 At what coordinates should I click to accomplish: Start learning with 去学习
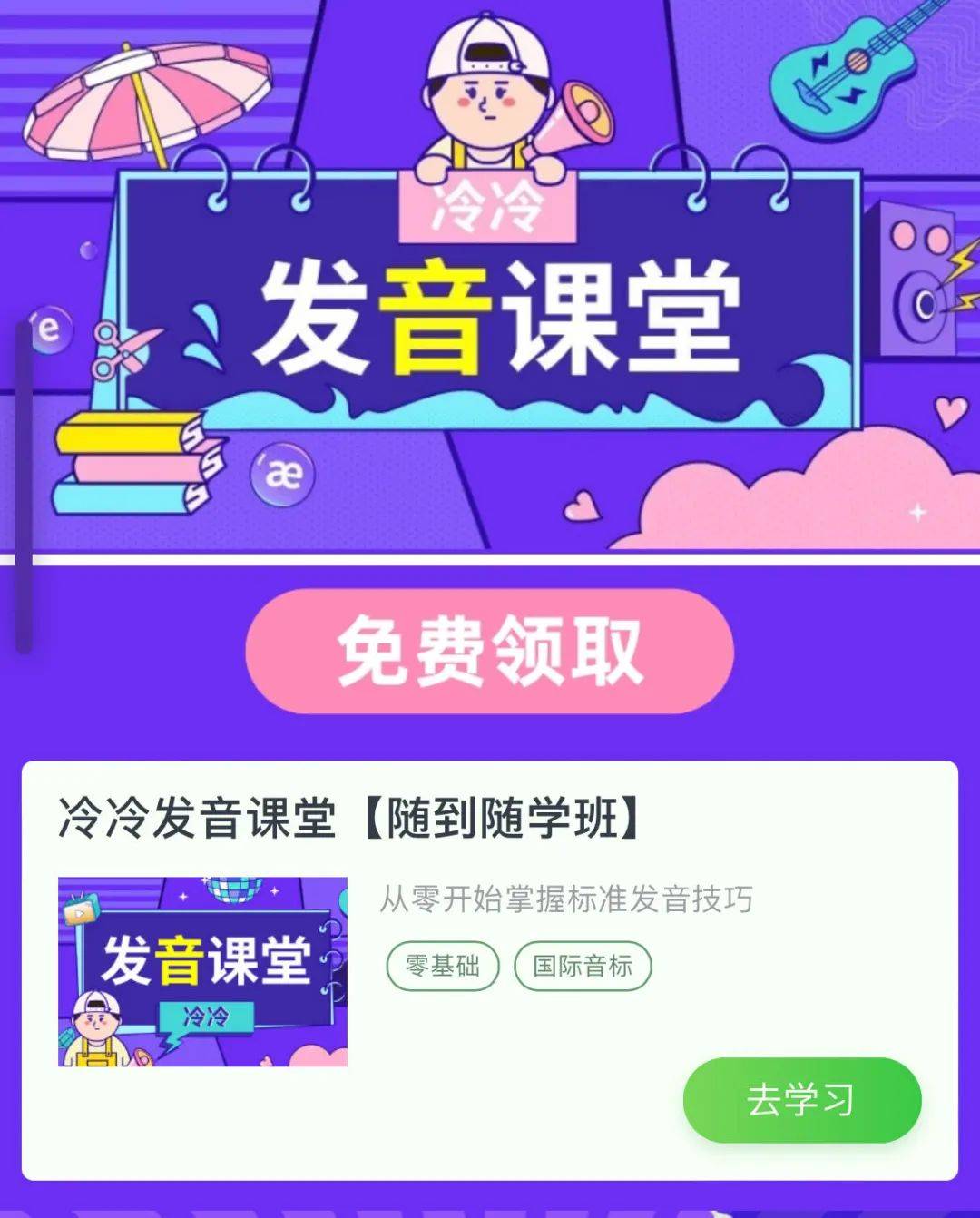coord(801,1100)
